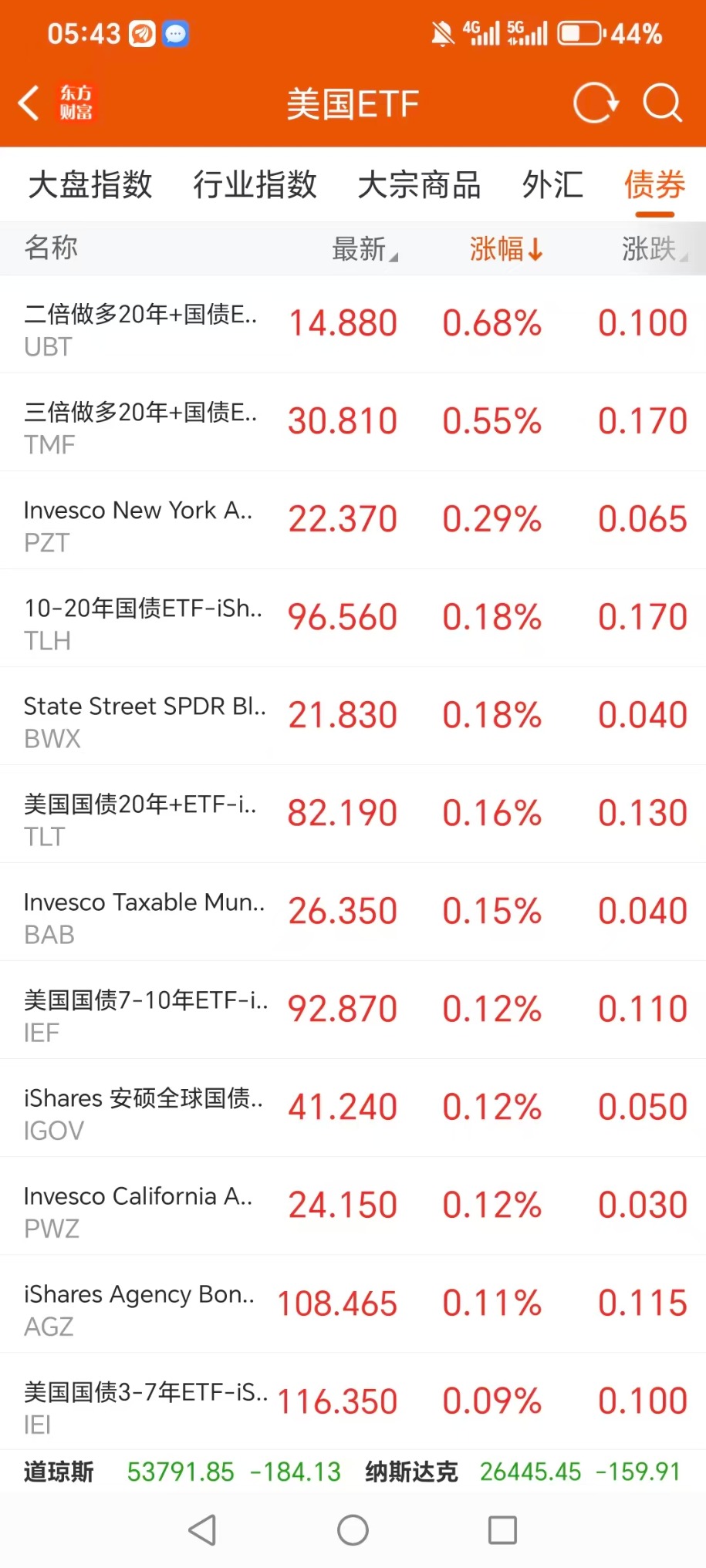The height and width of the screenshot is (1568, 706).
Task: Open the TLT 美国国债20年+ETF row
Action: (x=353, y=814)
